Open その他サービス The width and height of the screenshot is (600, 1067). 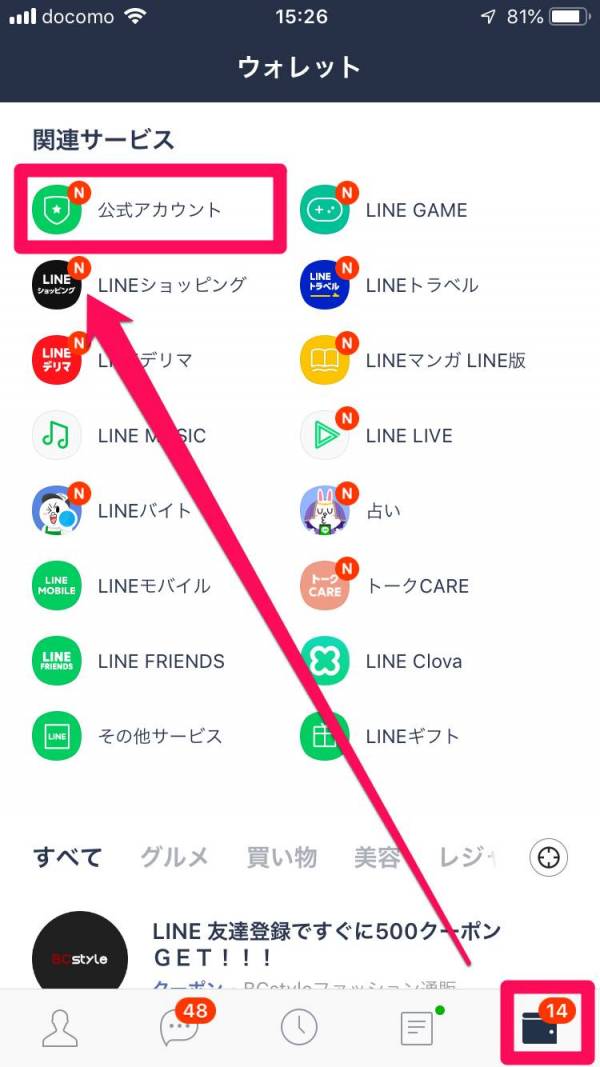pyautogui.click(x=130, y=736)
